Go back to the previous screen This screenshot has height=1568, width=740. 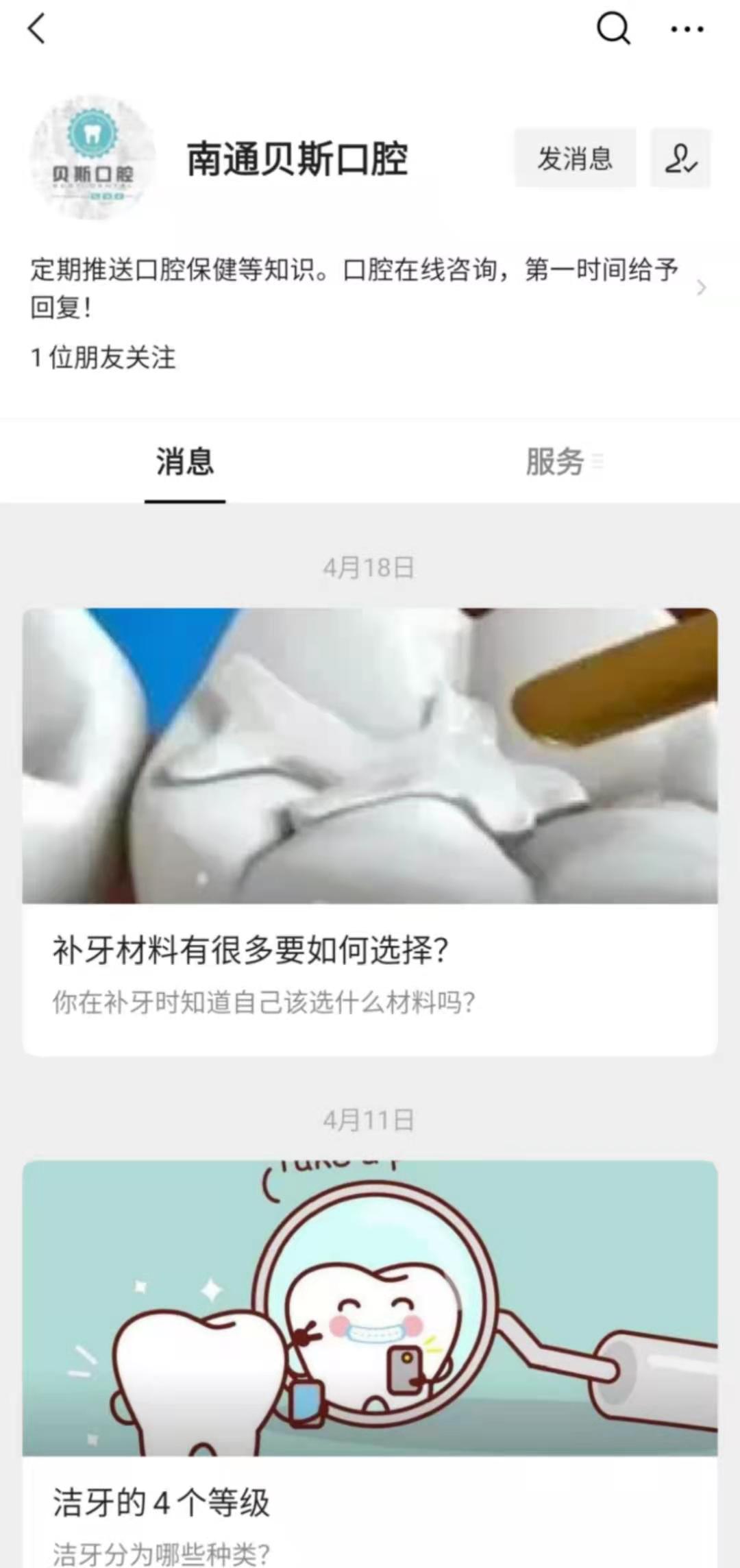coord(37,29)
